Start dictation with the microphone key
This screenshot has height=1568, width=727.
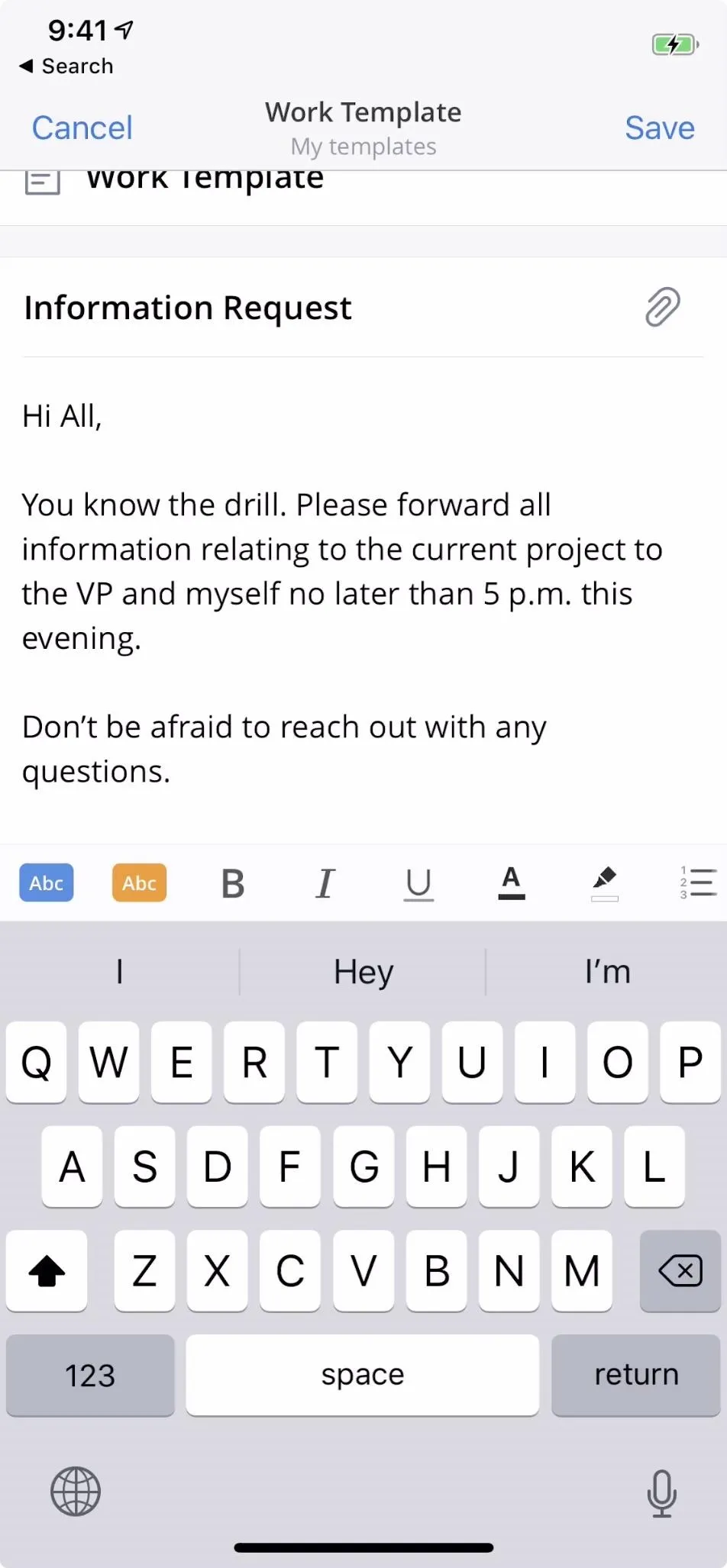pos(661,1492)
